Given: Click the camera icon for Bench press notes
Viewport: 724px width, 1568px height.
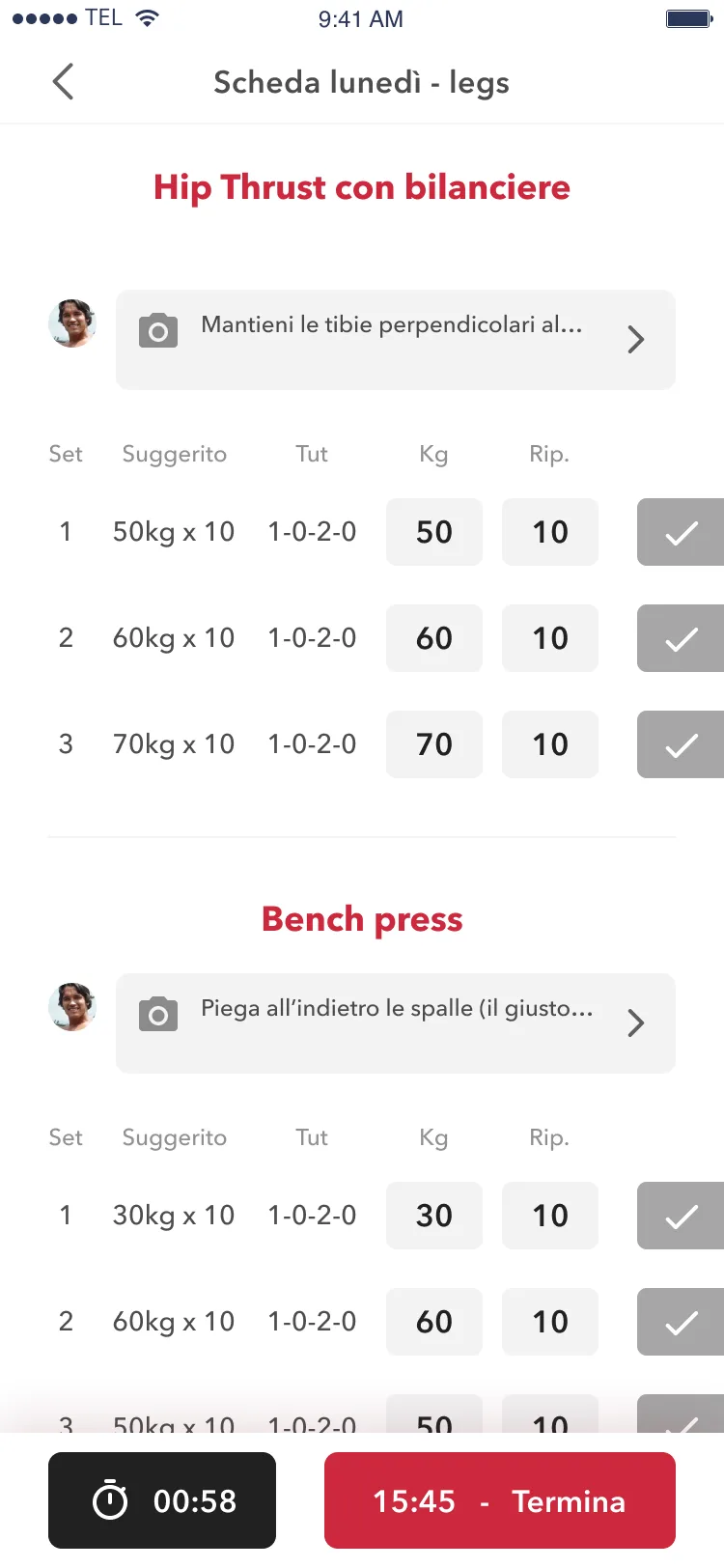Looking at the screenshot, I should (x=157, y=1014).
